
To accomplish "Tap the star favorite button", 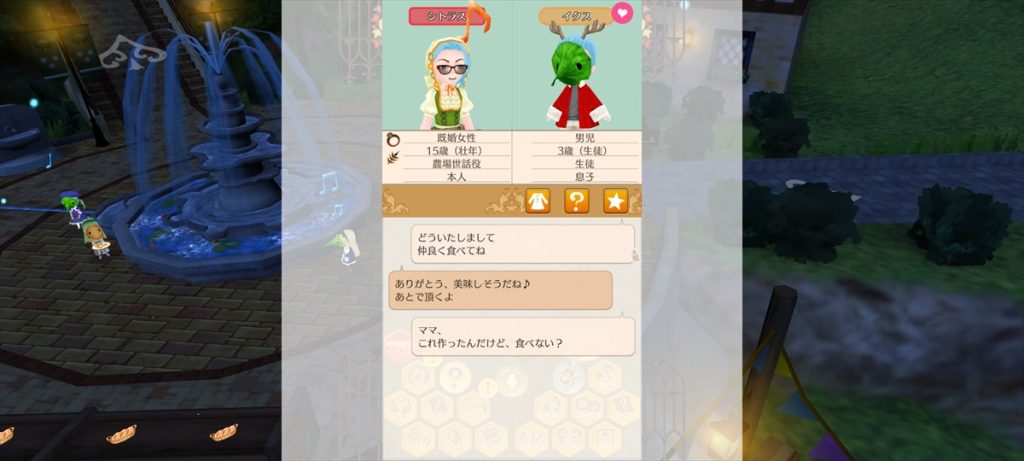I will [615, 201].
